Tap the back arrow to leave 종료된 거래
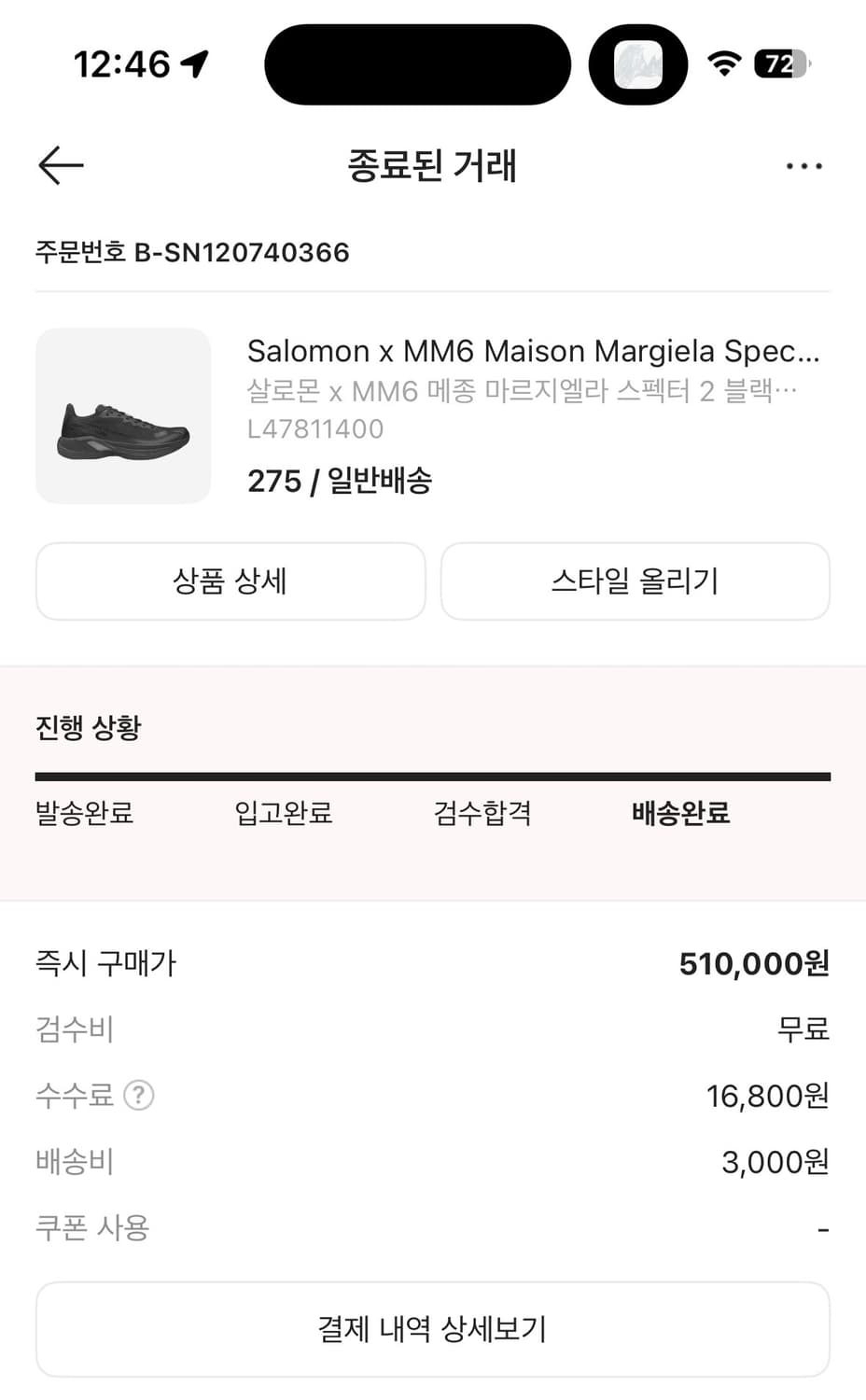Screen dimensions: 866x1400 coord(59,165)
